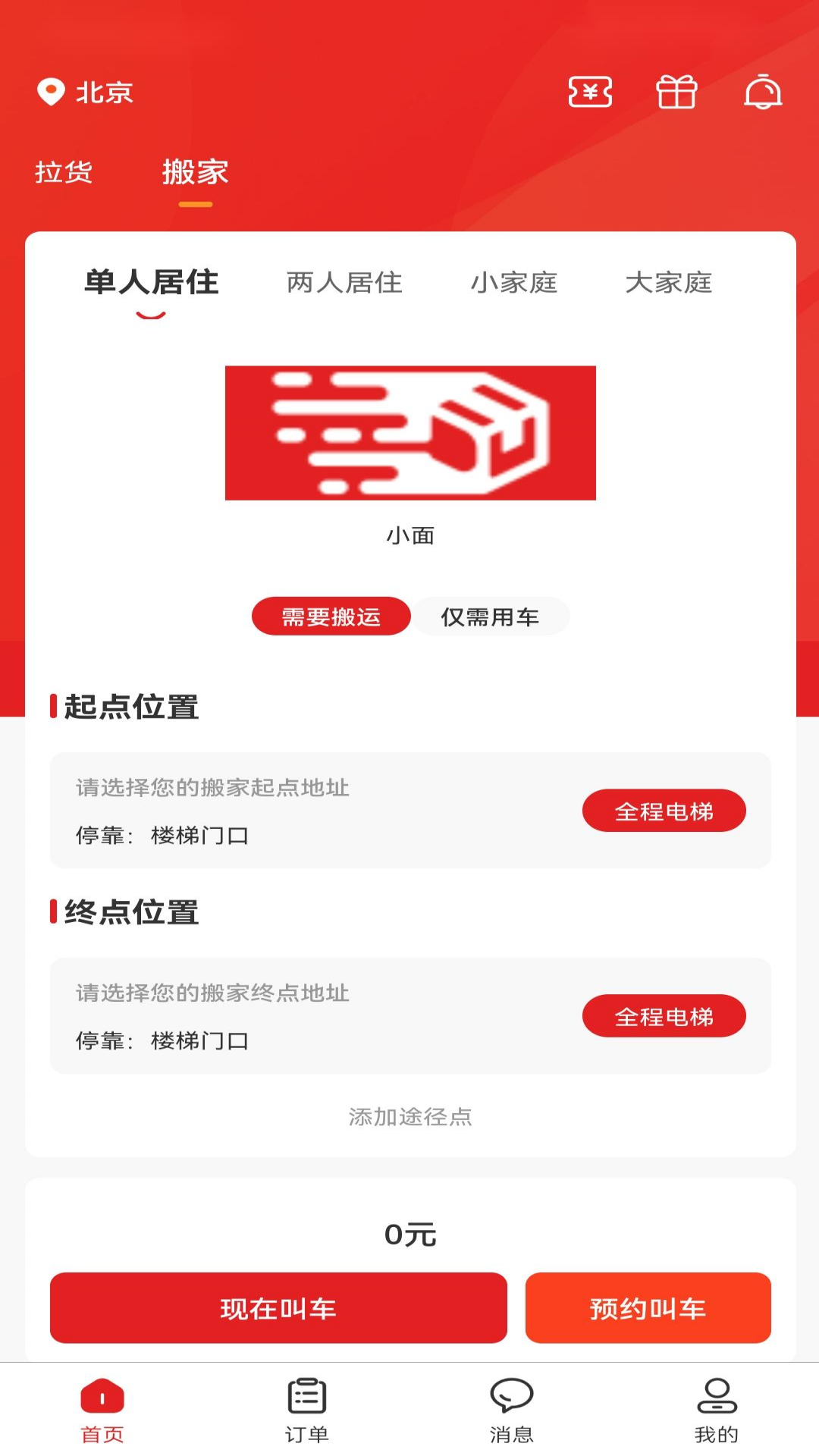Go to the 我的 tab
This screenshot has height=1456, width=819.
(x=717, y=1410)
